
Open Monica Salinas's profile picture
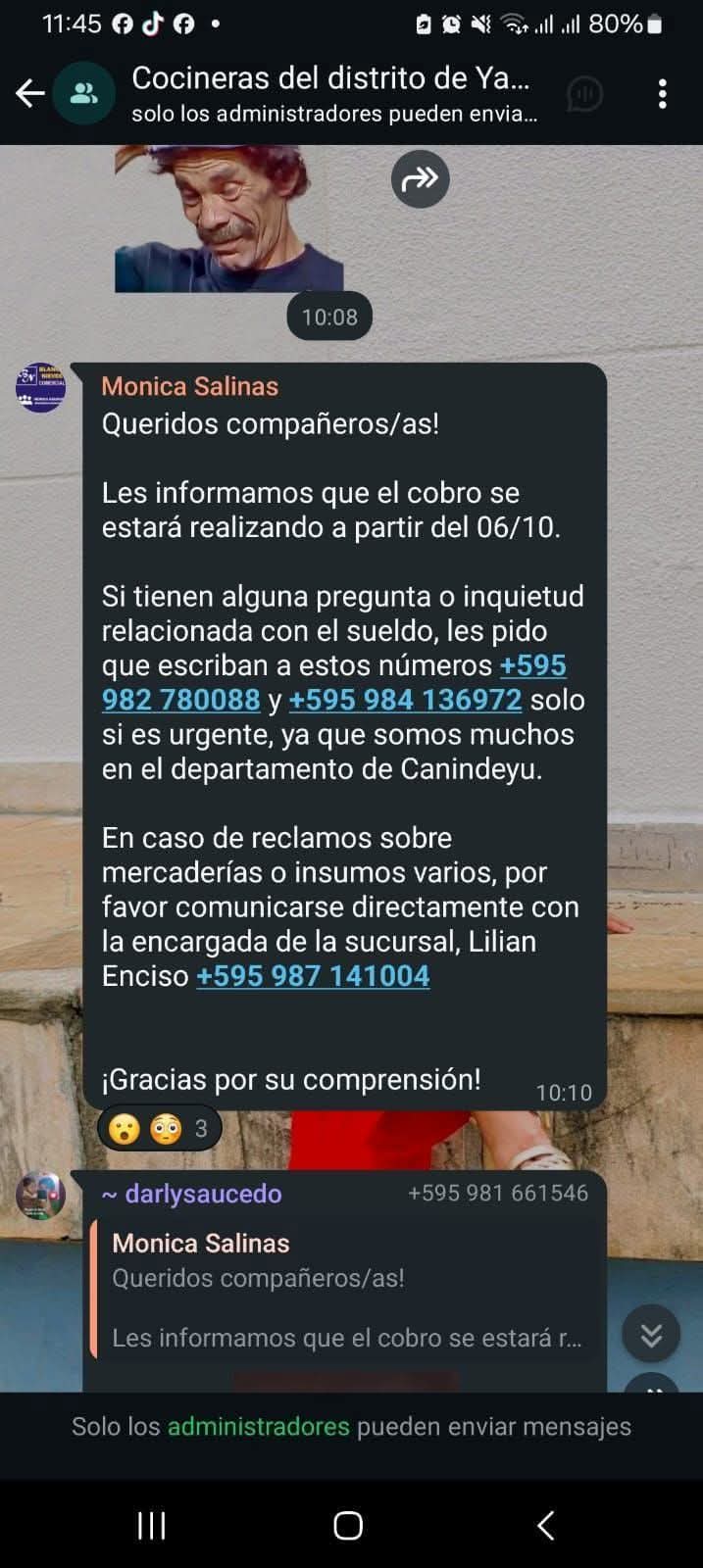tap(41, 388)
